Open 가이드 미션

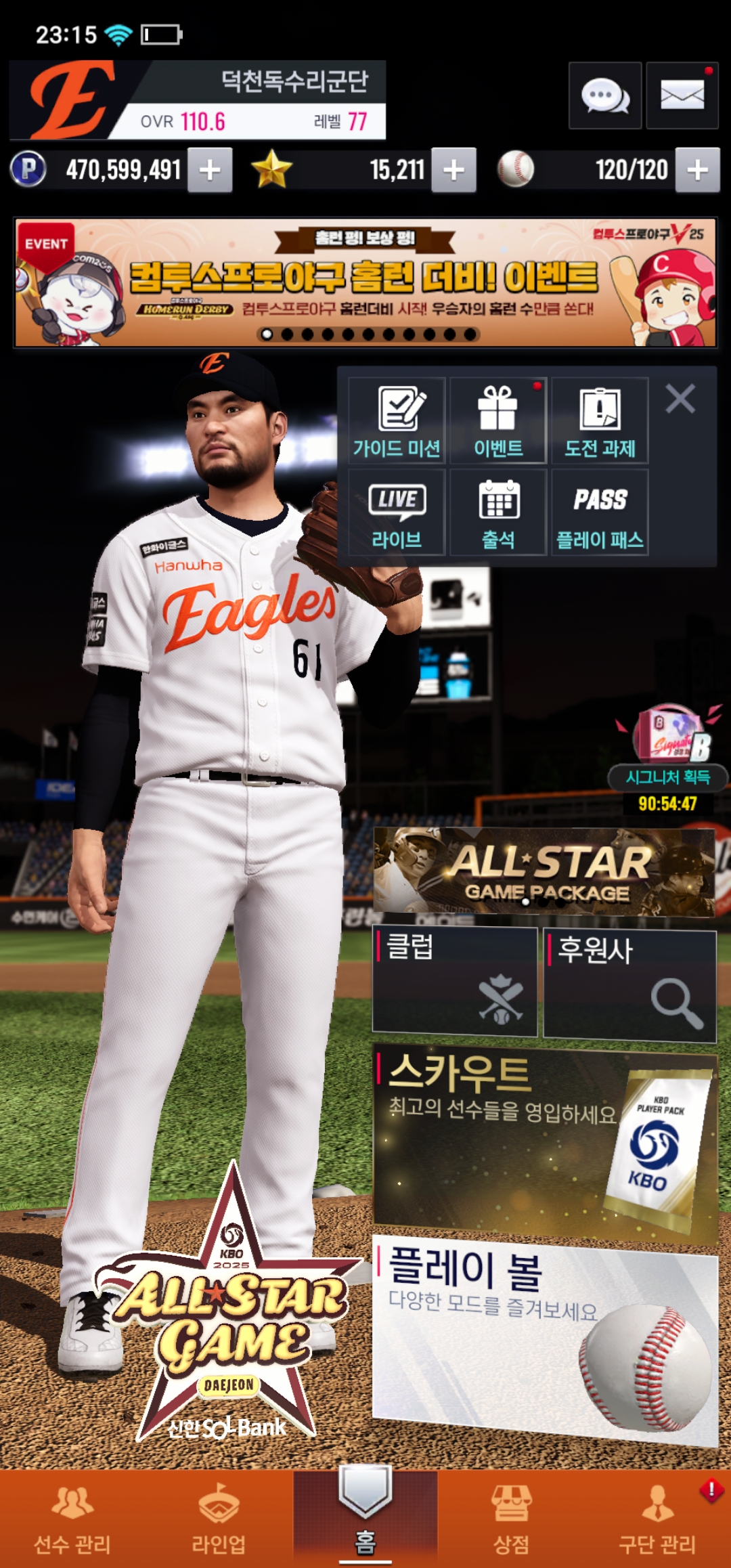coord(397,420)
